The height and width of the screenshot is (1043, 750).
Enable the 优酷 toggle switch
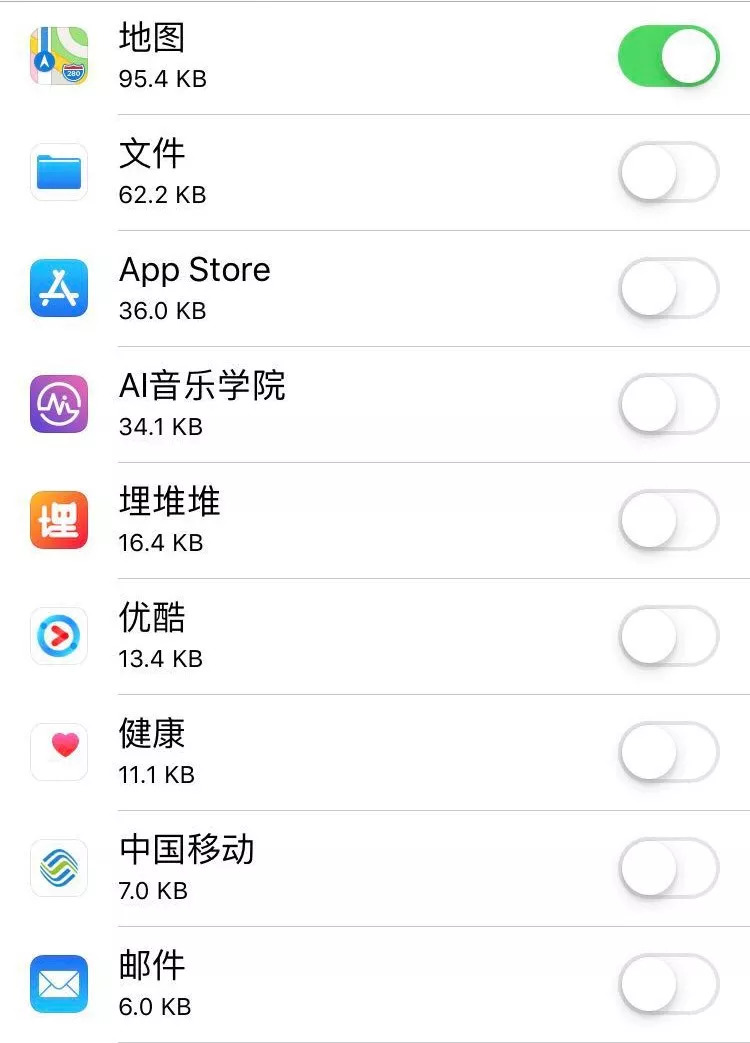[x=668, y=636]
